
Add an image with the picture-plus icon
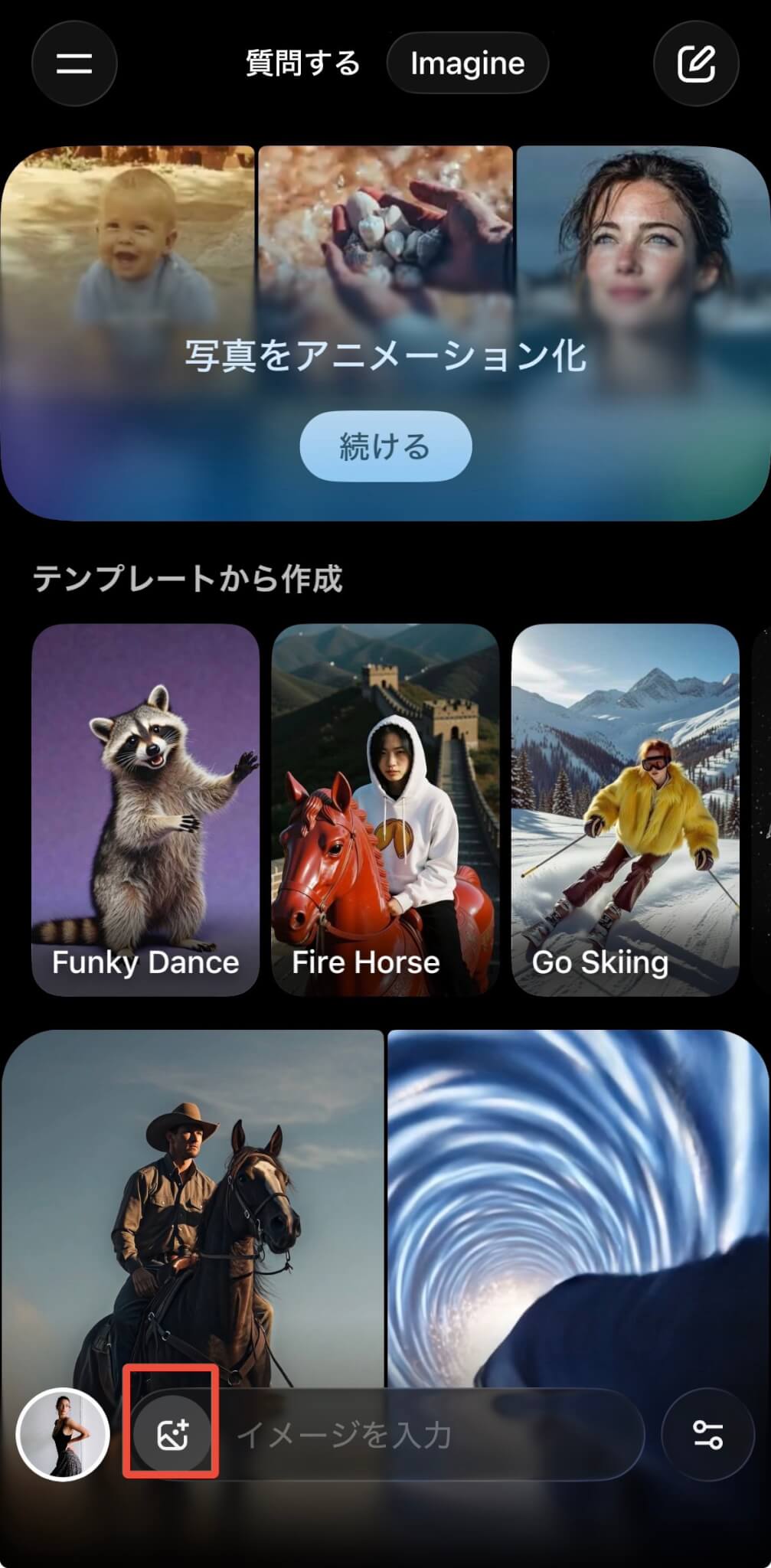pyautogui.click(x=172, y=1435)
